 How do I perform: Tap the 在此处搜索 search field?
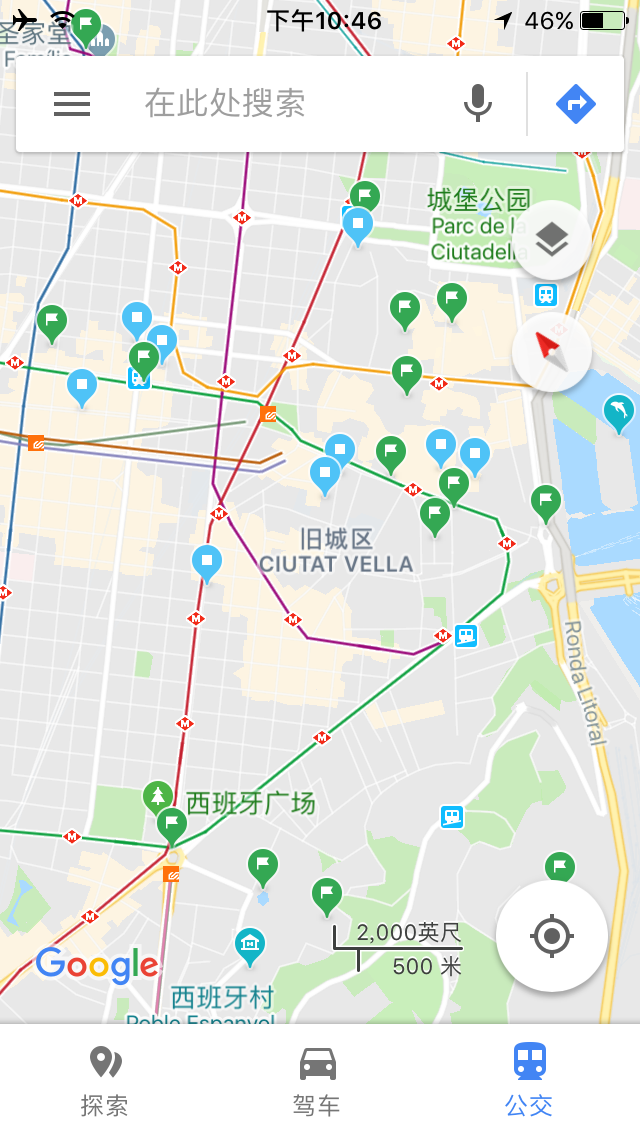(x=290, y=104)
